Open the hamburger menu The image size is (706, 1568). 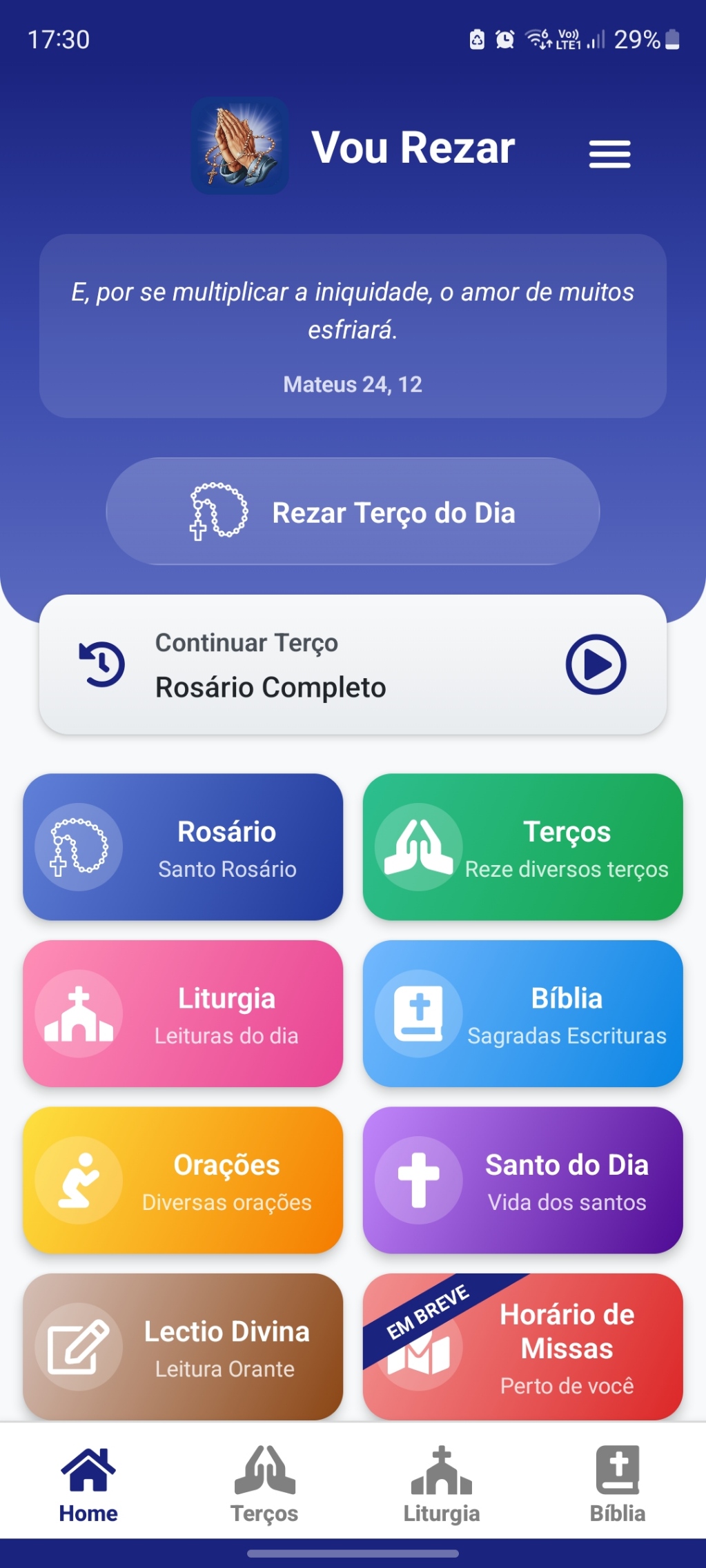tap(609, 154)
